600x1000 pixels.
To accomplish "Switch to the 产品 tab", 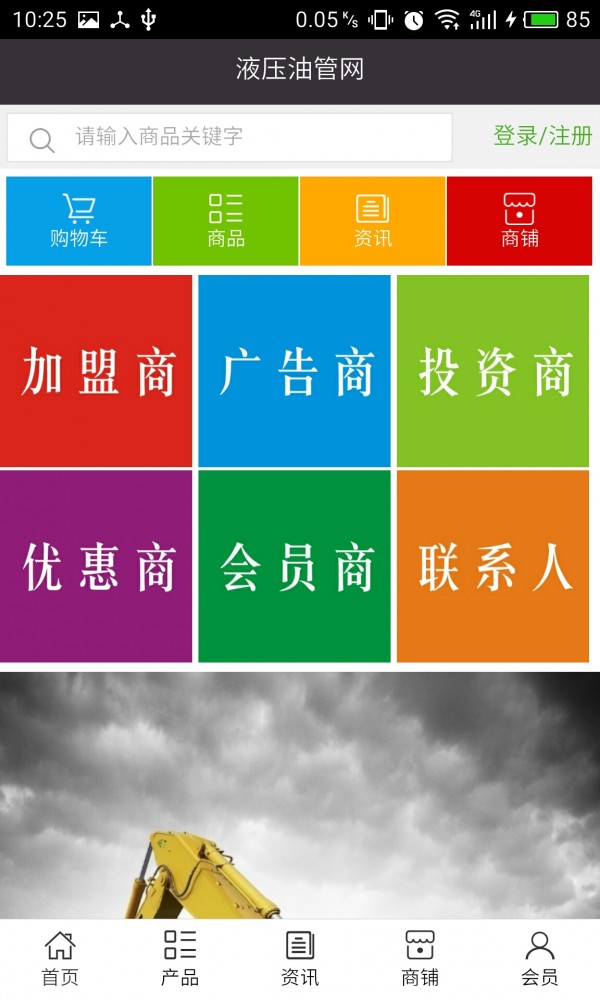I will click(x=180, y=959).
